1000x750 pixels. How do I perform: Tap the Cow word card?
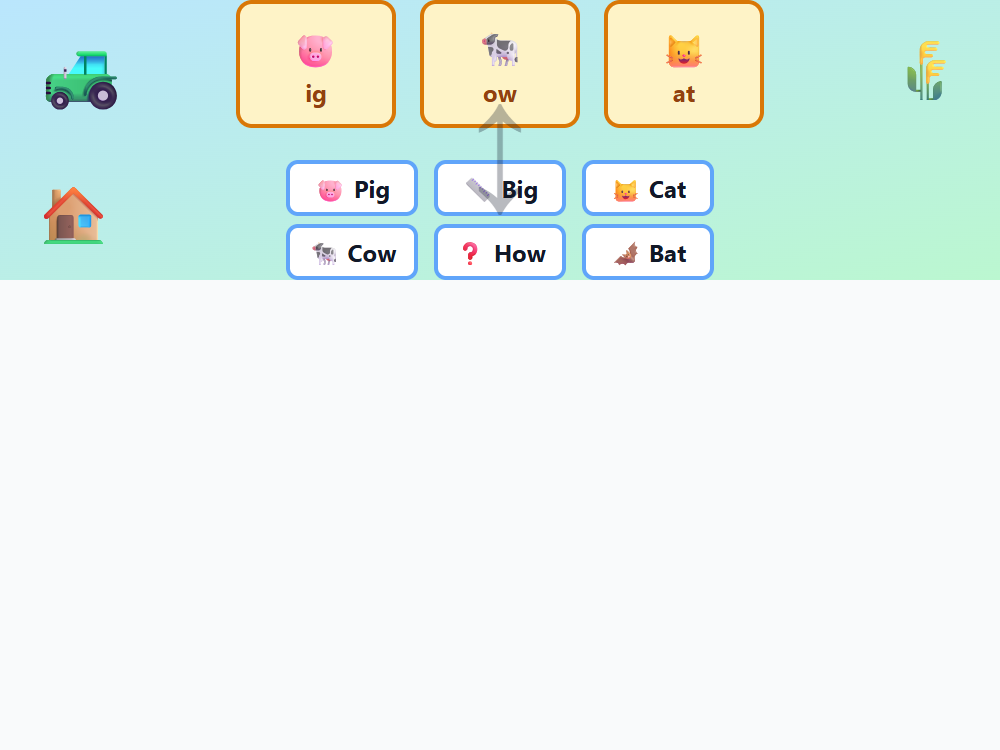pos(352,253)
